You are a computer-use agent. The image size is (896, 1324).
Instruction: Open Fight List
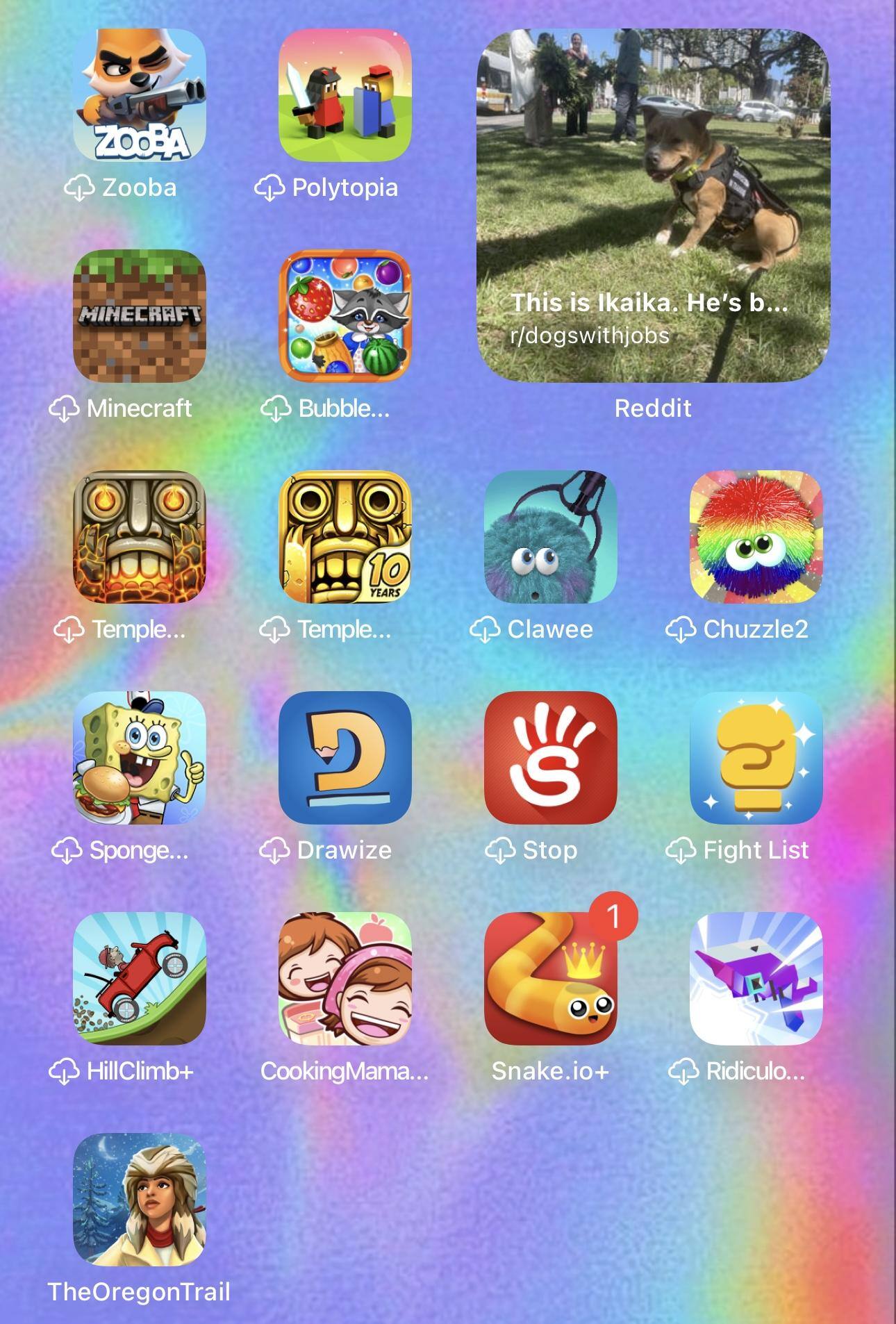click(x=756, y=757)
